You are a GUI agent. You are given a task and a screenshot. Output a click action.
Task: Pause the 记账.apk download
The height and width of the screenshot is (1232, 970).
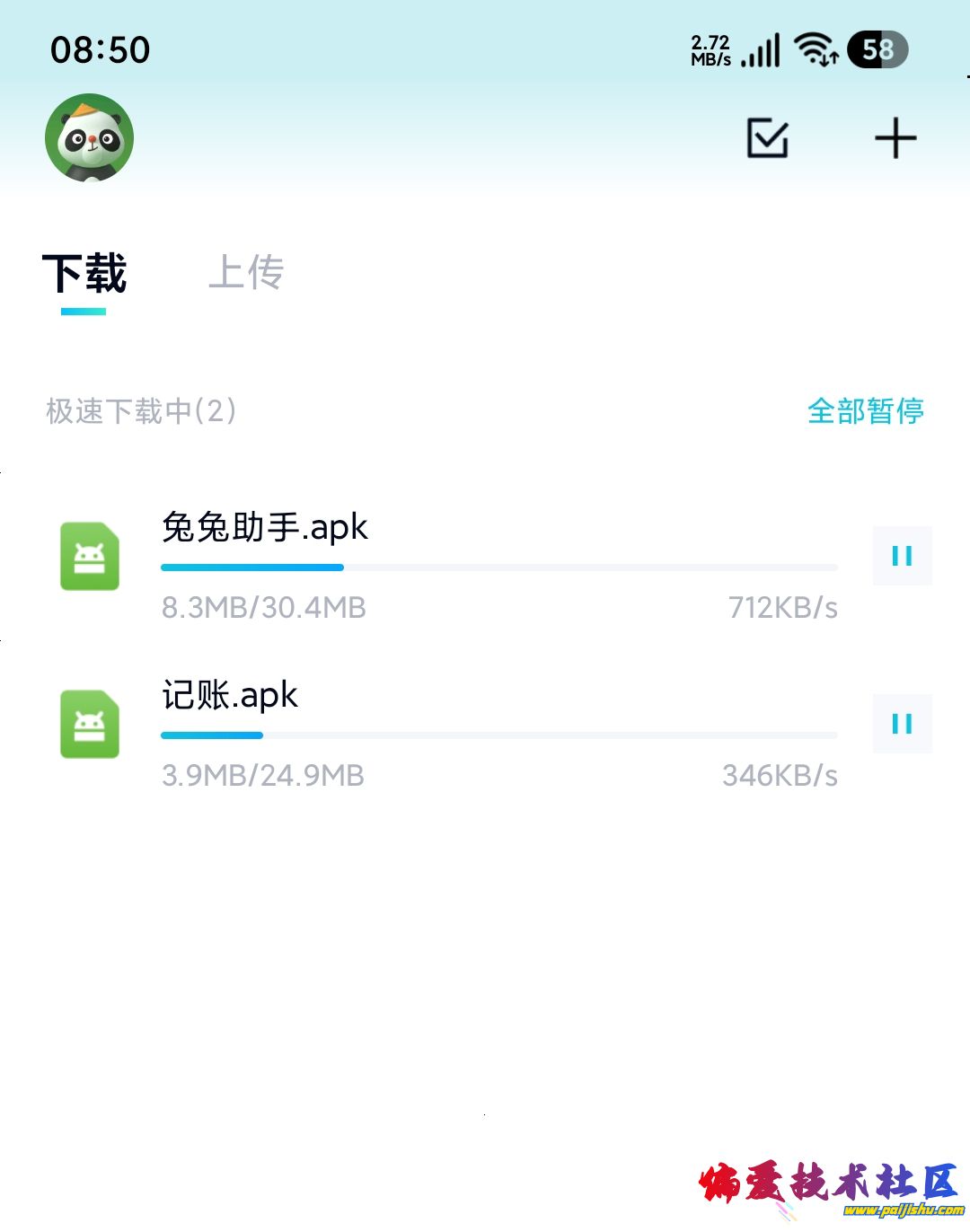click(902, 724)
